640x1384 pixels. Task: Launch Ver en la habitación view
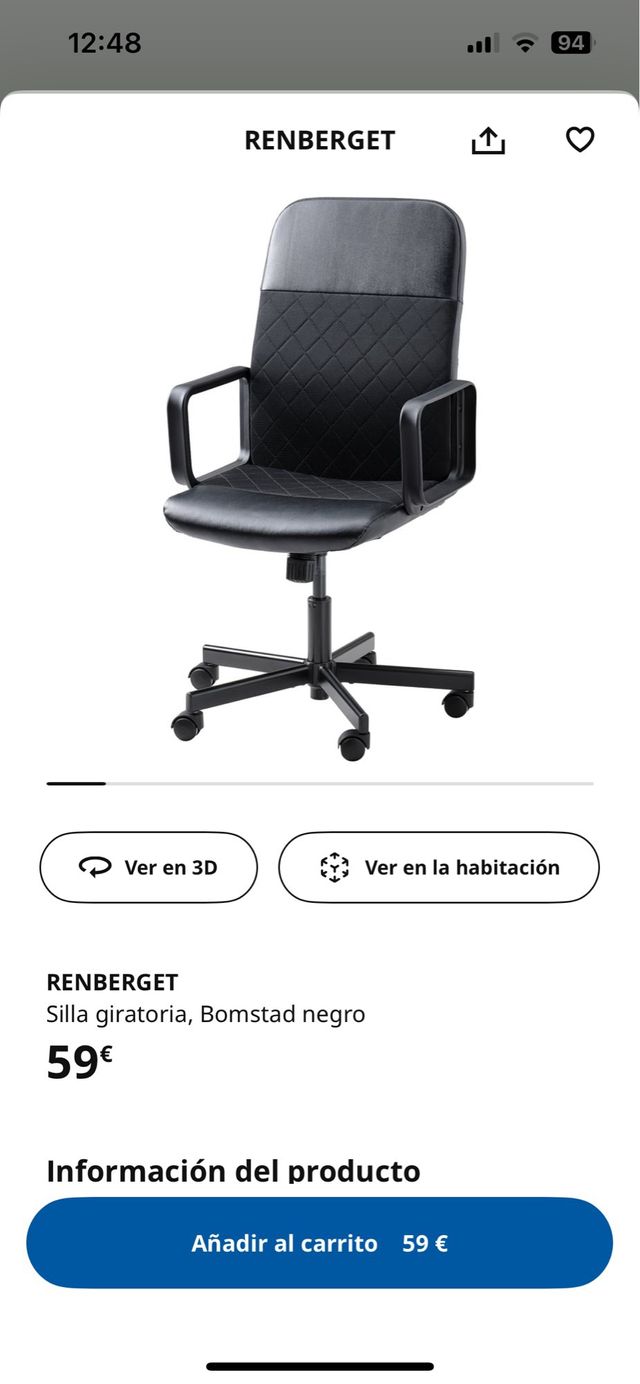point(439,867)
